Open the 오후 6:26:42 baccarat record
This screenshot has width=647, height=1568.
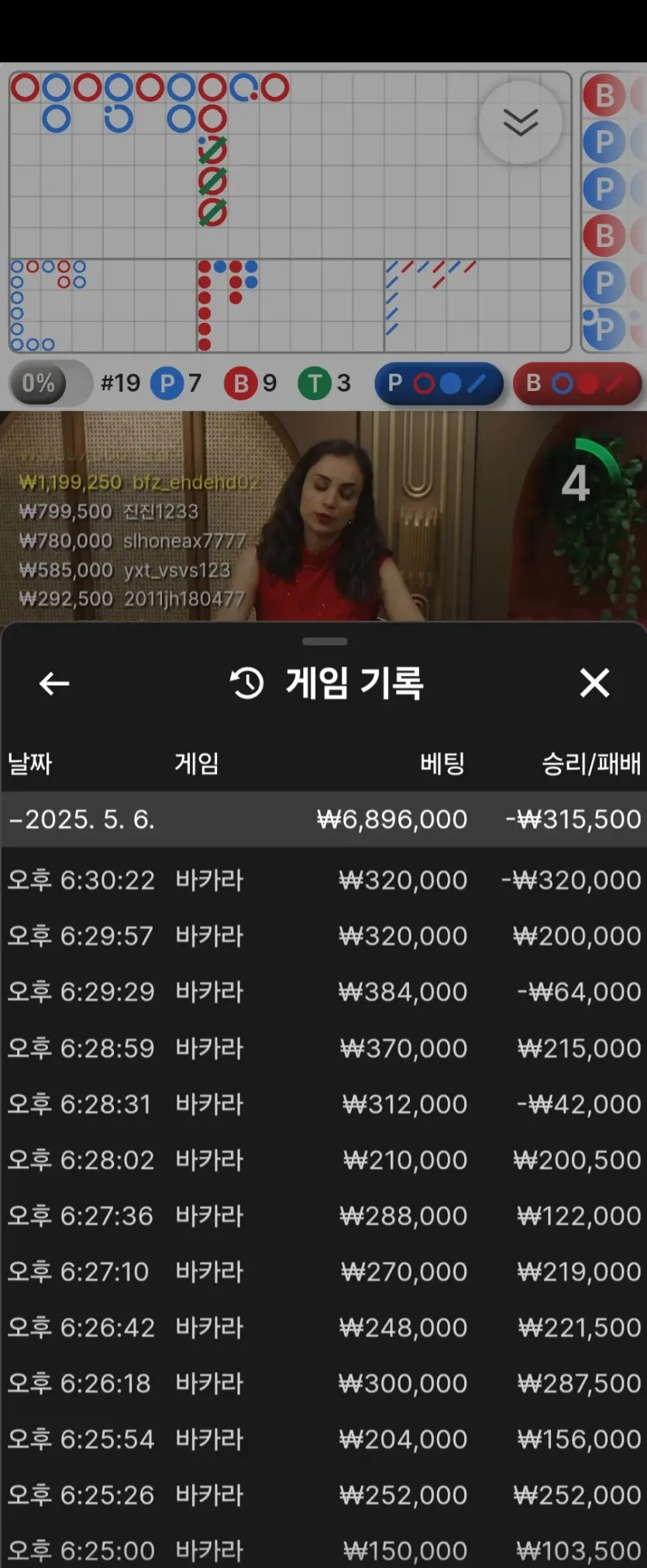(x=323, y=1327)
